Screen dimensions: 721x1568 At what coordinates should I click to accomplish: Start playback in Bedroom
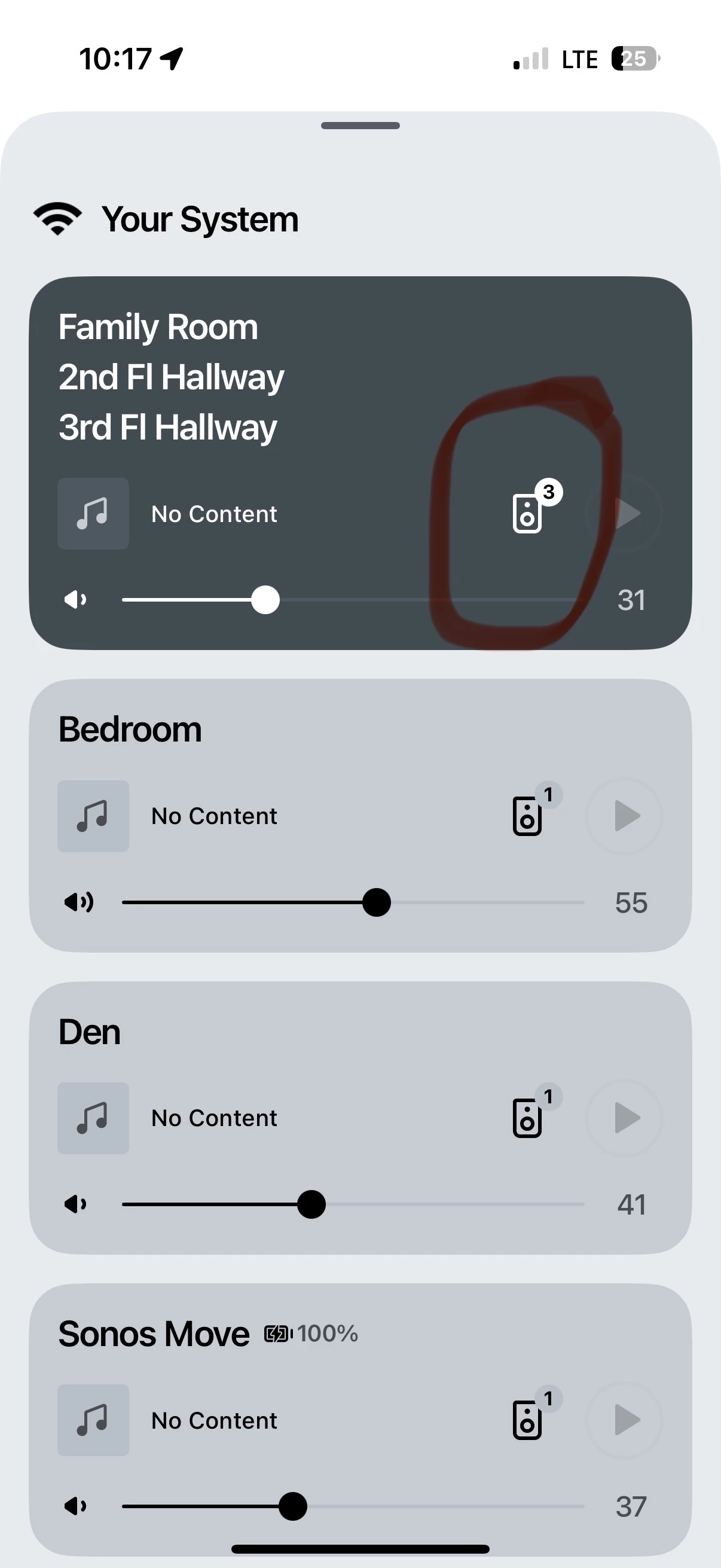coord(624,816)
